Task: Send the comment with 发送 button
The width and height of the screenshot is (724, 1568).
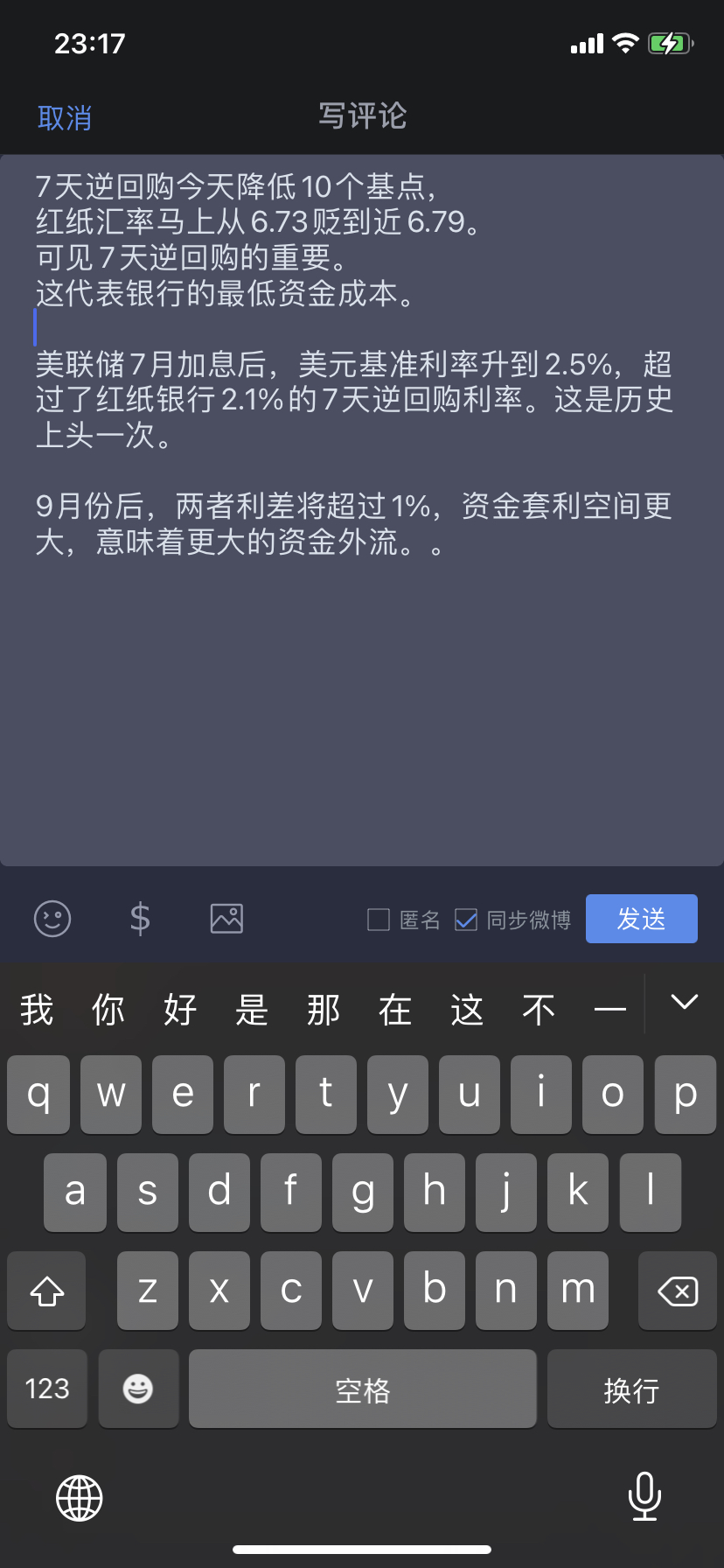Action: click(x=641, y=919)
